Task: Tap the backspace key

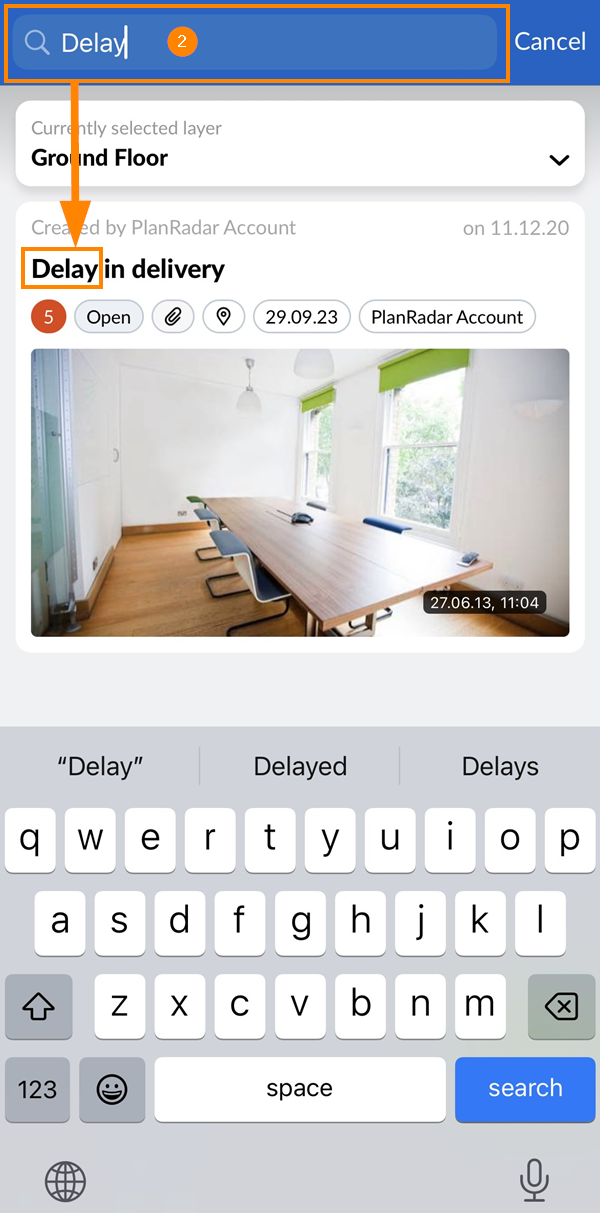Action: pyautogui.click(x=561, y=1006)
